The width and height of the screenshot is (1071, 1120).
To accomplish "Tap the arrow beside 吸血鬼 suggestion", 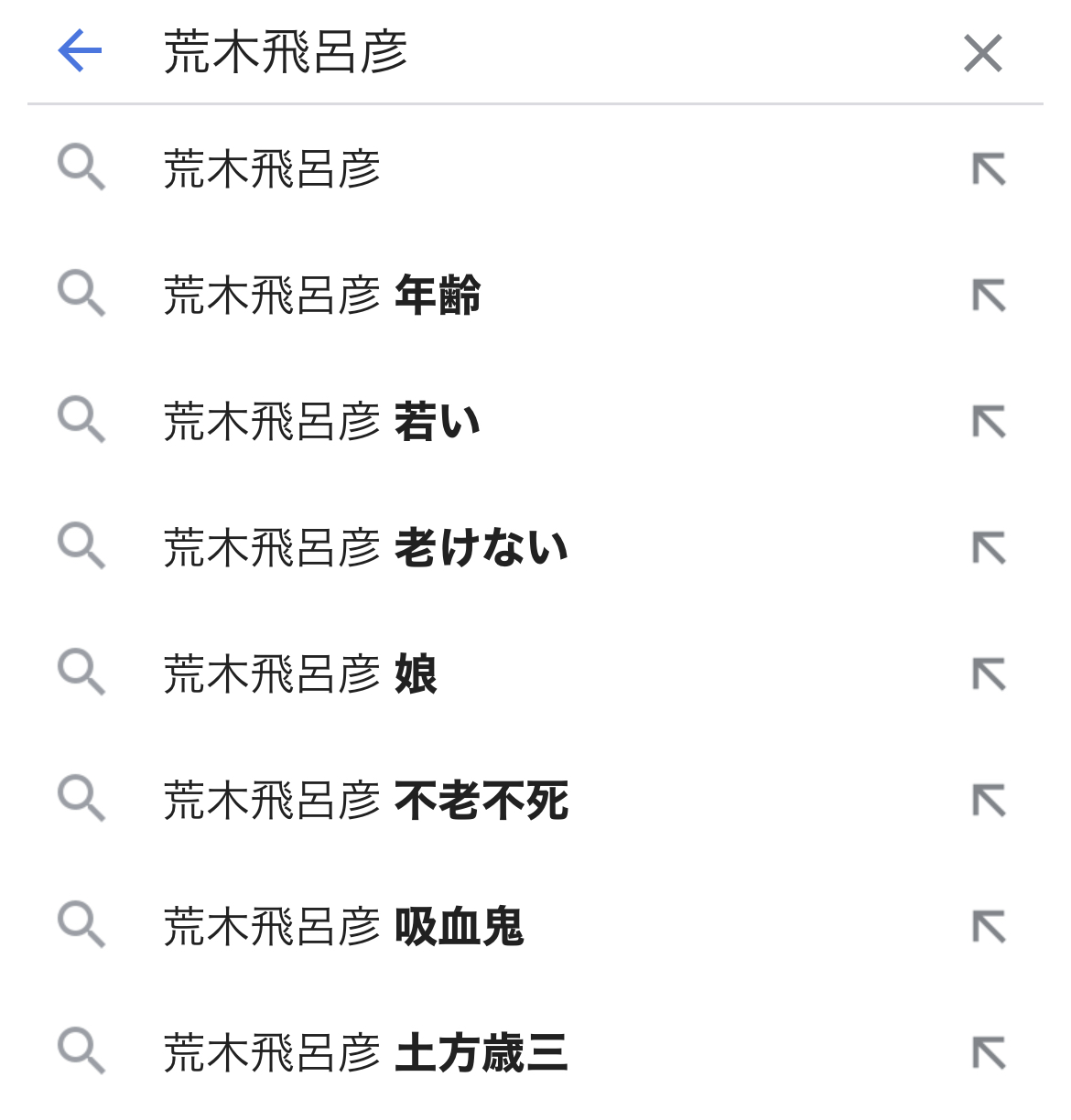I will coord(989,927).
